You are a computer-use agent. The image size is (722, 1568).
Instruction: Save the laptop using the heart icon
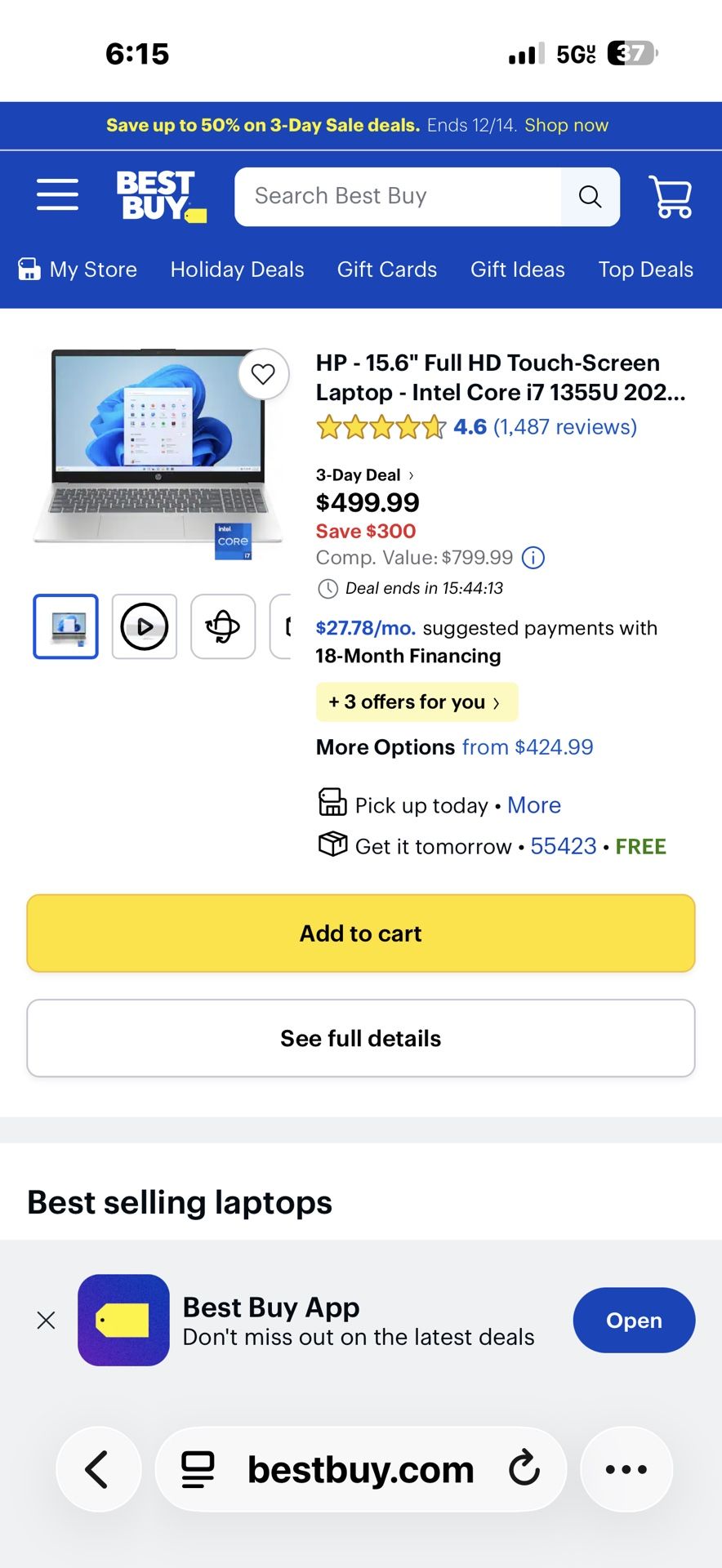click(x=263, y=375)
